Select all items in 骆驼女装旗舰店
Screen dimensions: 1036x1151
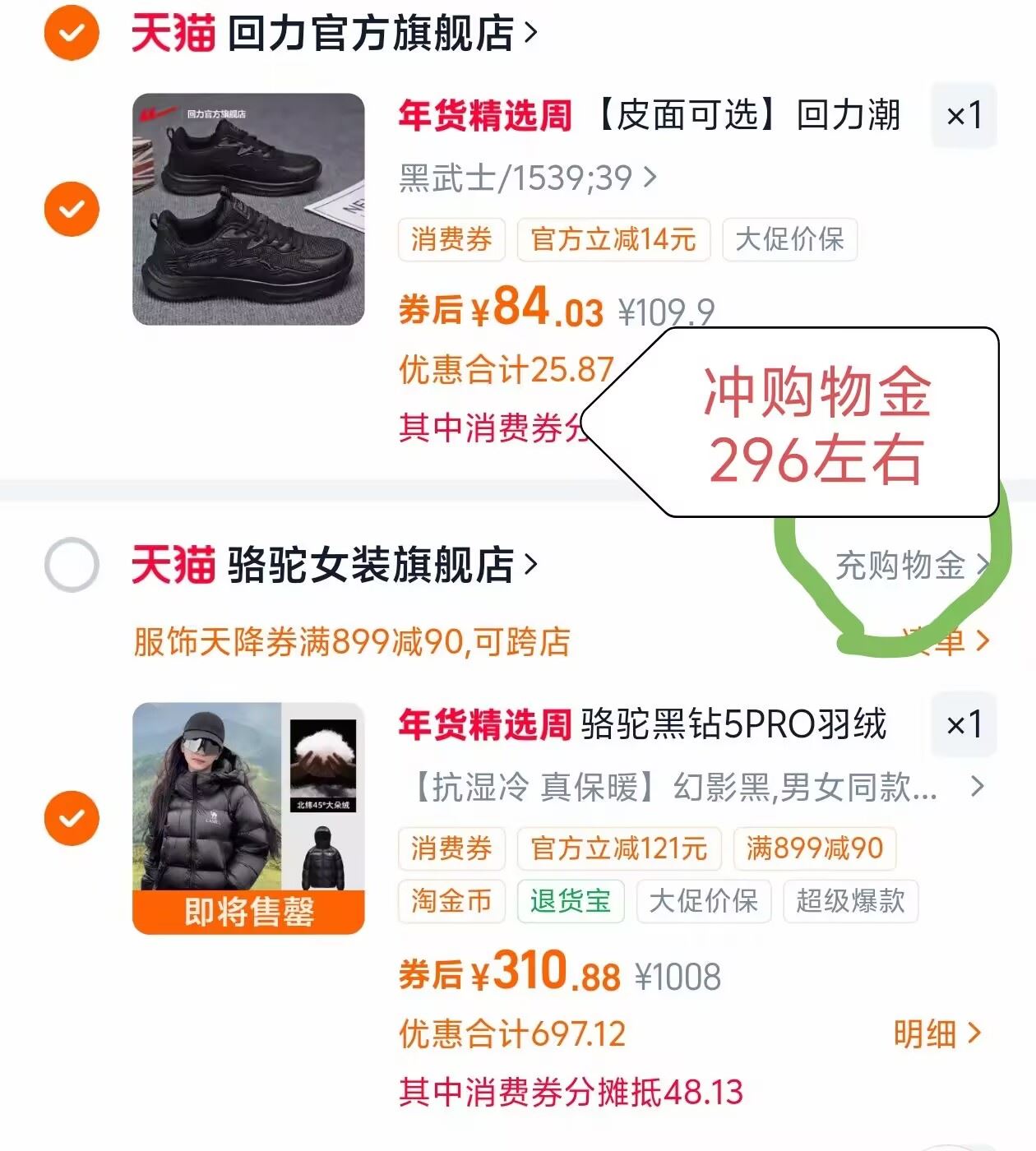coord(72,565)
